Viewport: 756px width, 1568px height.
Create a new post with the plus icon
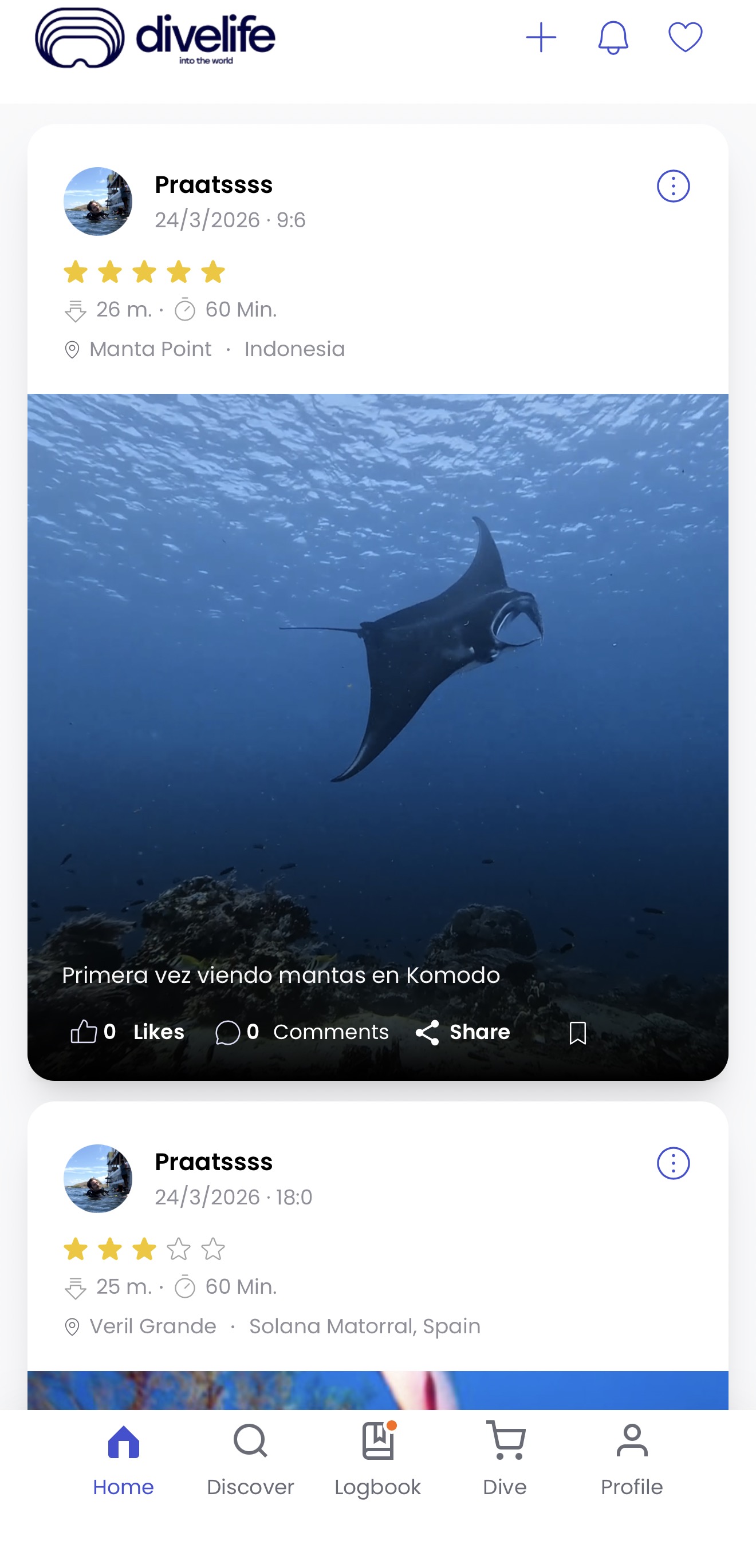[540, 38]
